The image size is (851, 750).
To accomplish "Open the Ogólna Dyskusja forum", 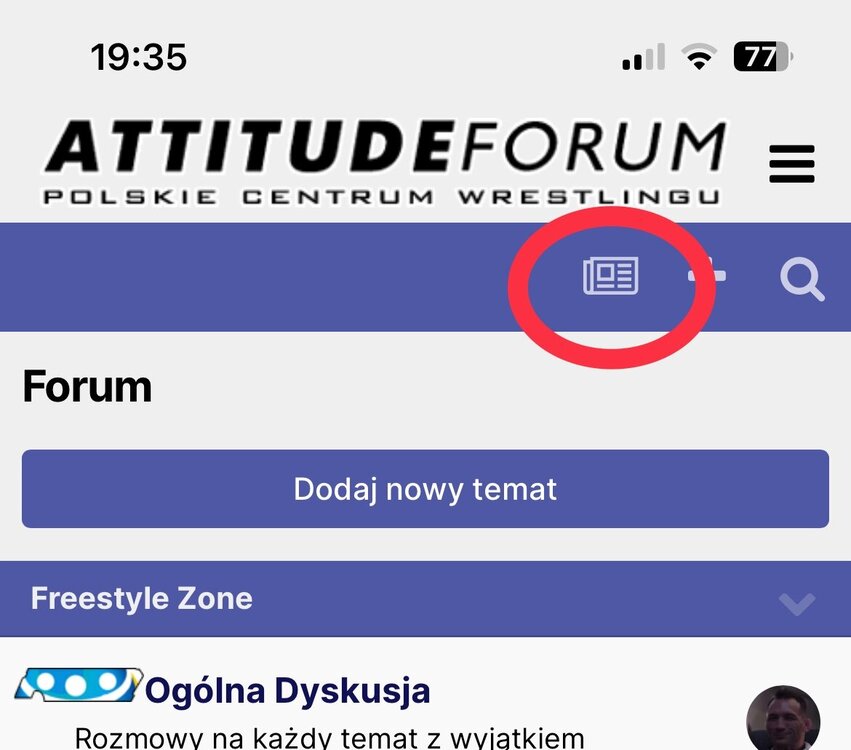I will (288, 690).
